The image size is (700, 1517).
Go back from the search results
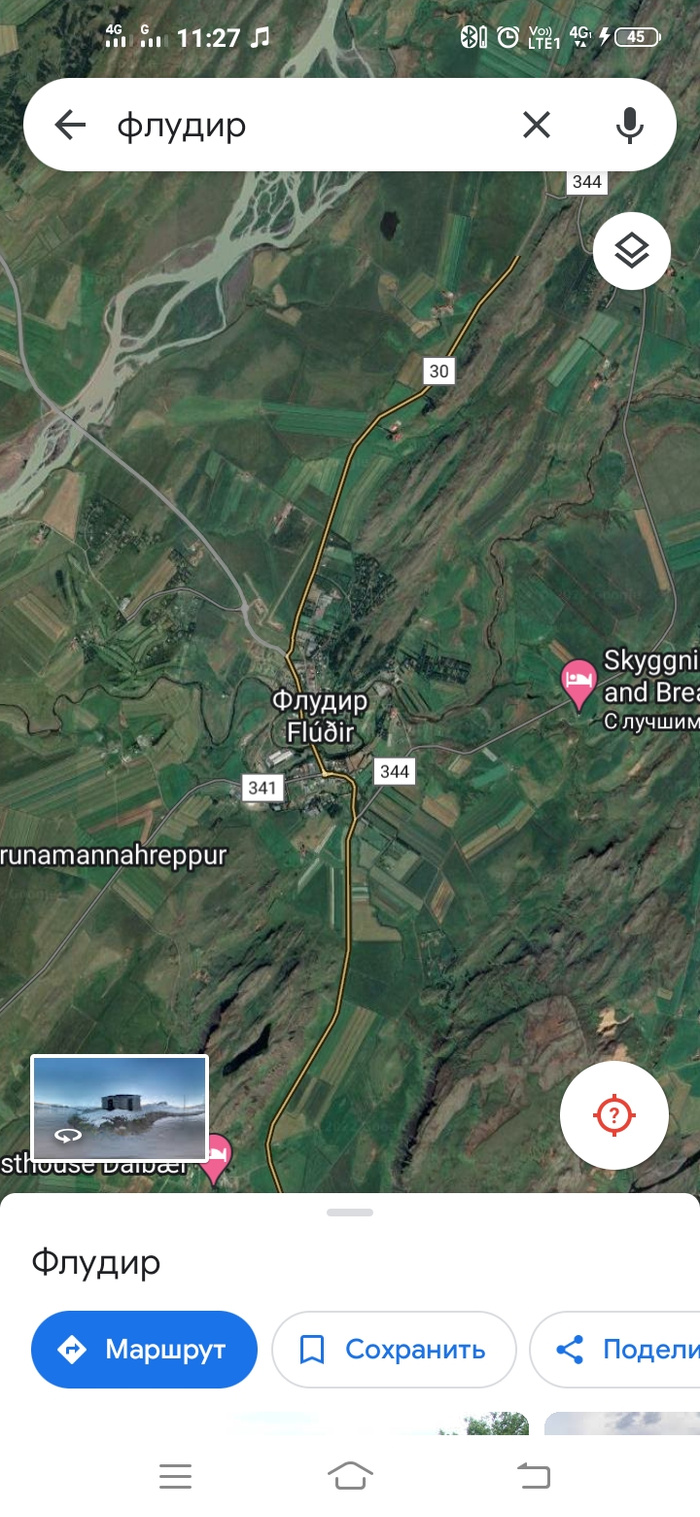70,125
